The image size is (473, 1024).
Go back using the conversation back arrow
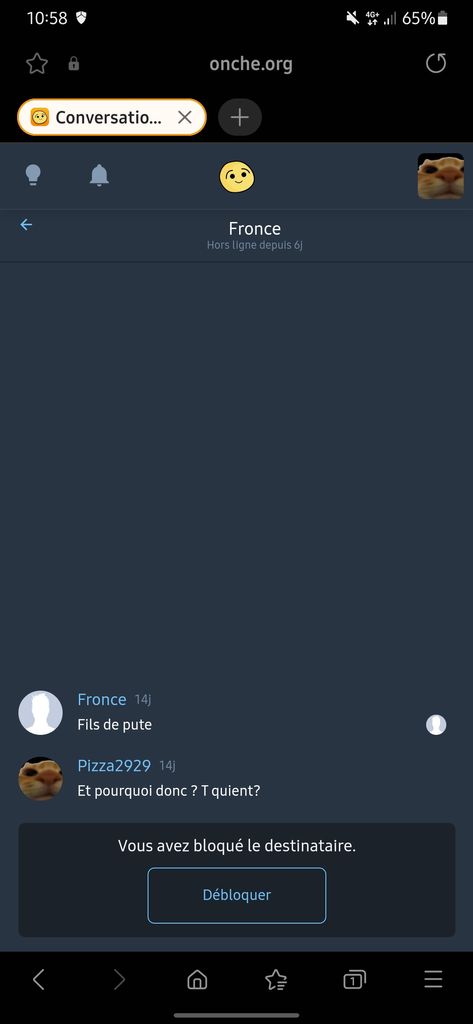[x=26, y=225]
